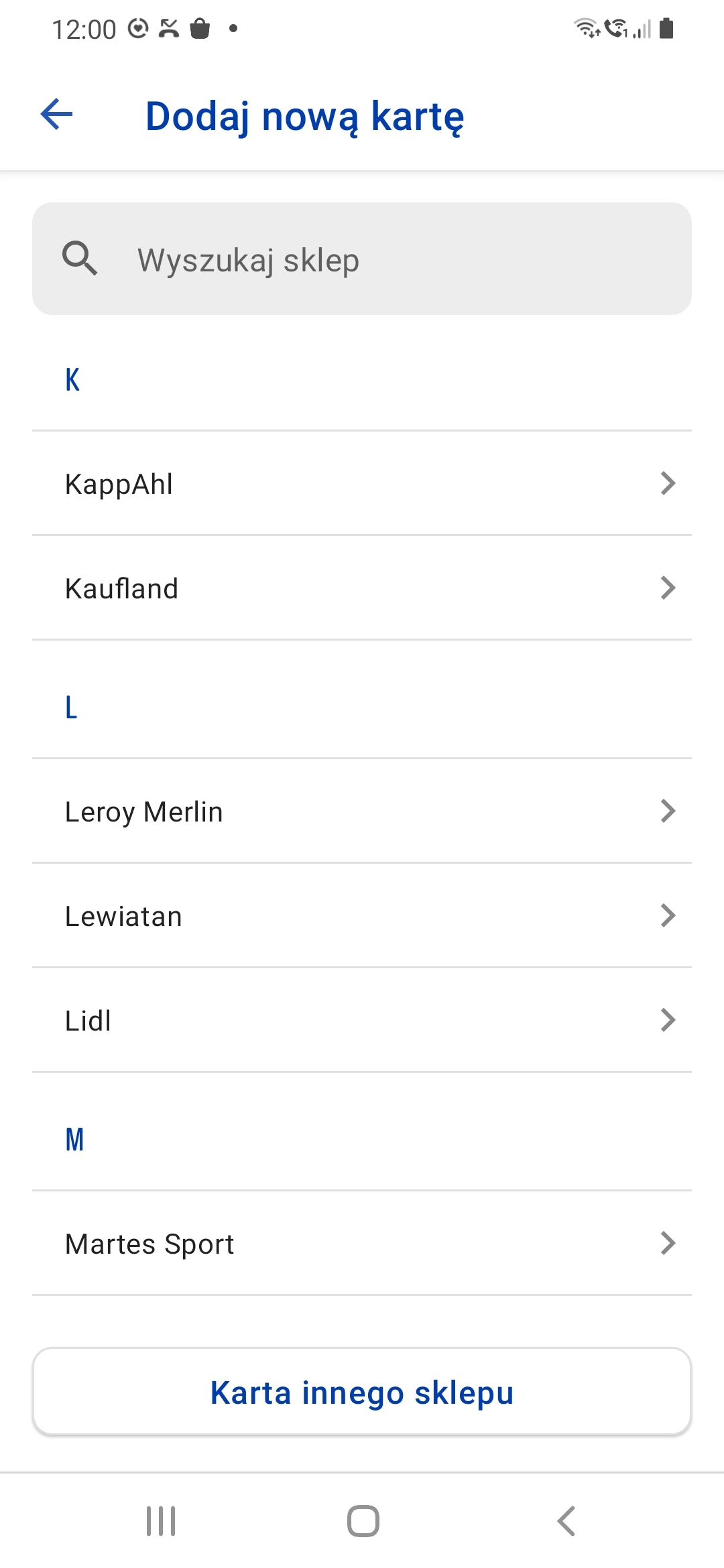Go back using the top arrow

coord(57,115)
